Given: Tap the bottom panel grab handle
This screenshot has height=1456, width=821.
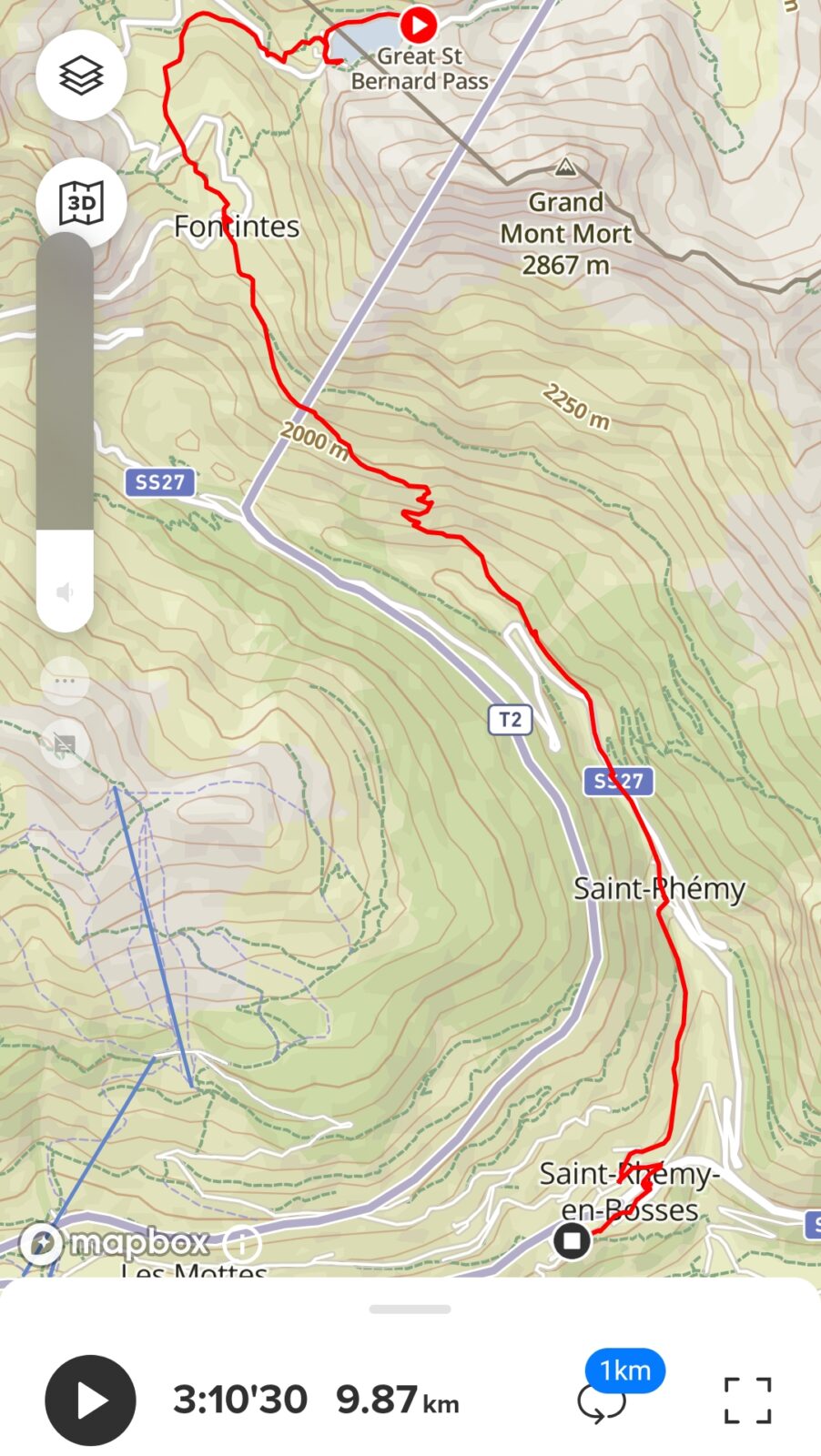Looking at the screenshot, I should (x=410, y=1309).
